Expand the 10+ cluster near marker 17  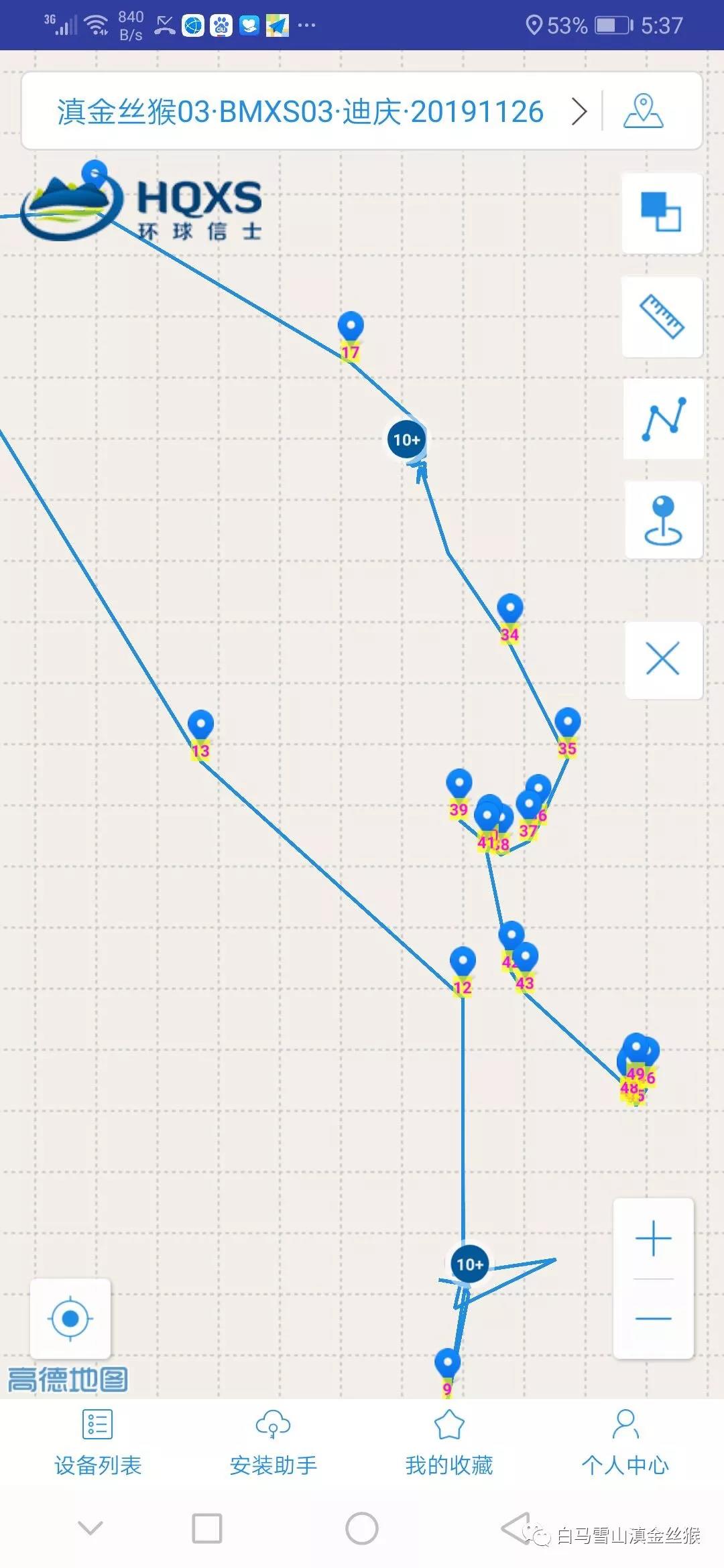[x=406, y=440]
